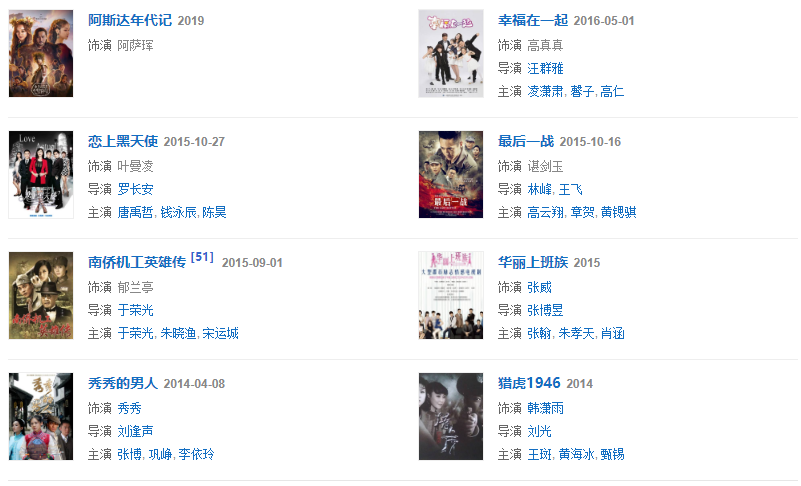Tap the 猎虎1946 poster thumbnail
This screenshot has height=486, width=801.
[451, 416]
